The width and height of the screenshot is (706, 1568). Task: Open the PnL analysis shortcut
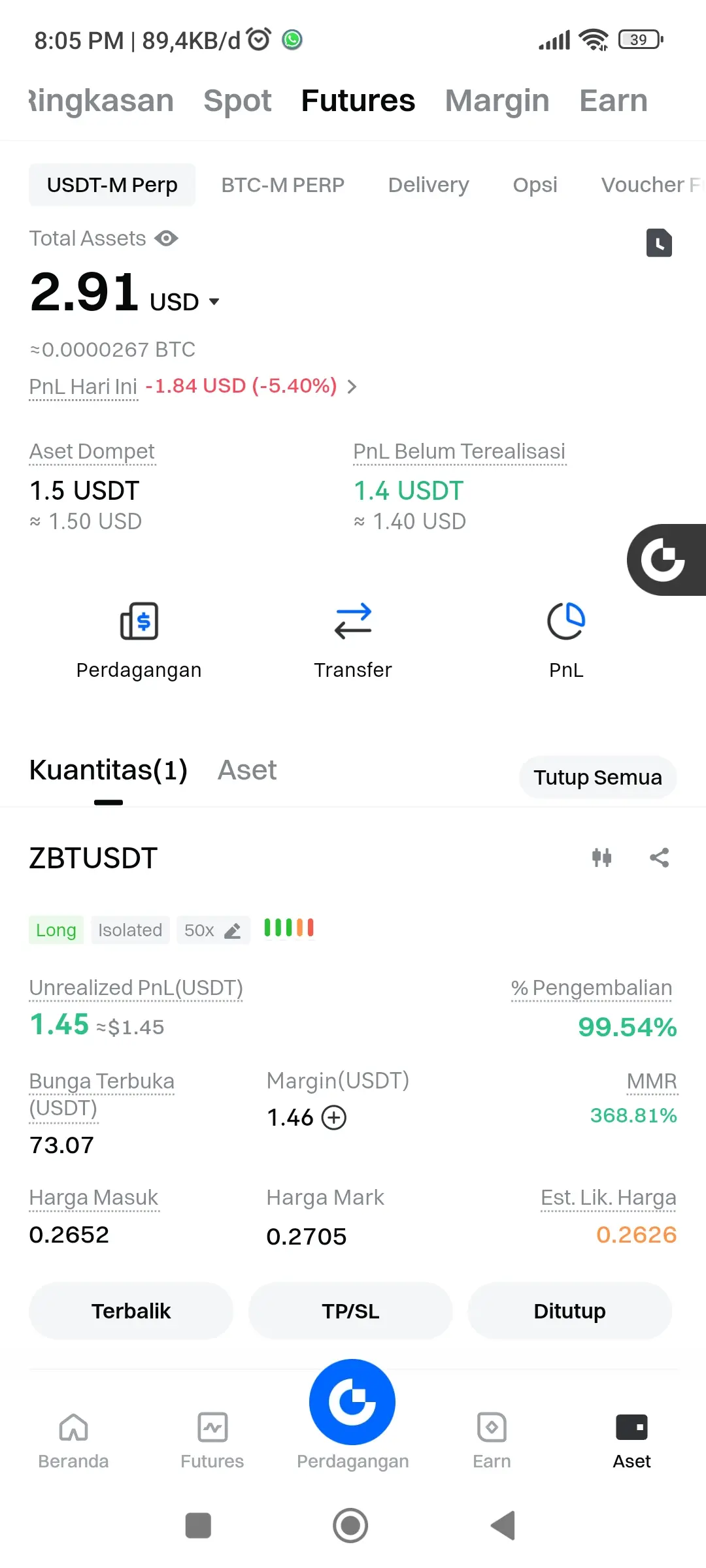point(566,640)
